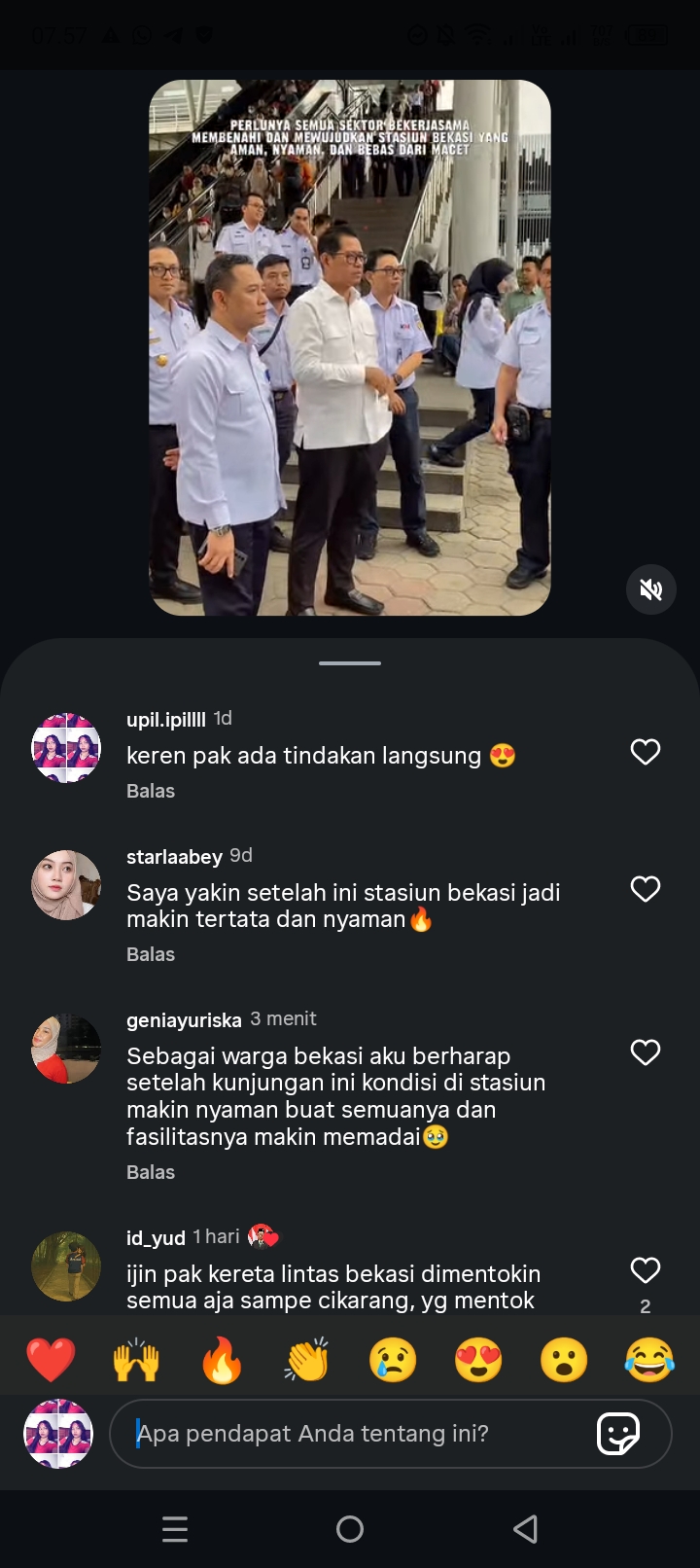700x1568 pixels.
Task: Open the GIF sticker picker
Action: tap(618, 1433)
